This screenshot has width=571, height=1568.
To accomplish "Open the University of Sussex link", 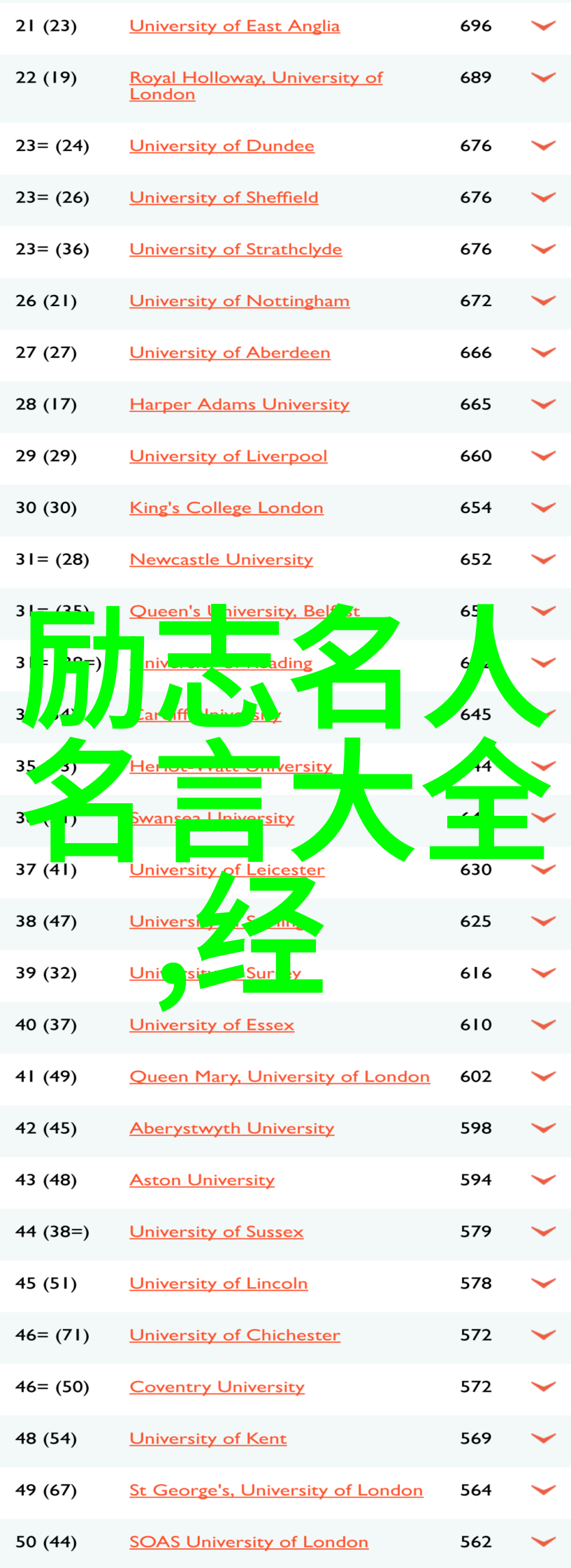I will [217, 1232].
